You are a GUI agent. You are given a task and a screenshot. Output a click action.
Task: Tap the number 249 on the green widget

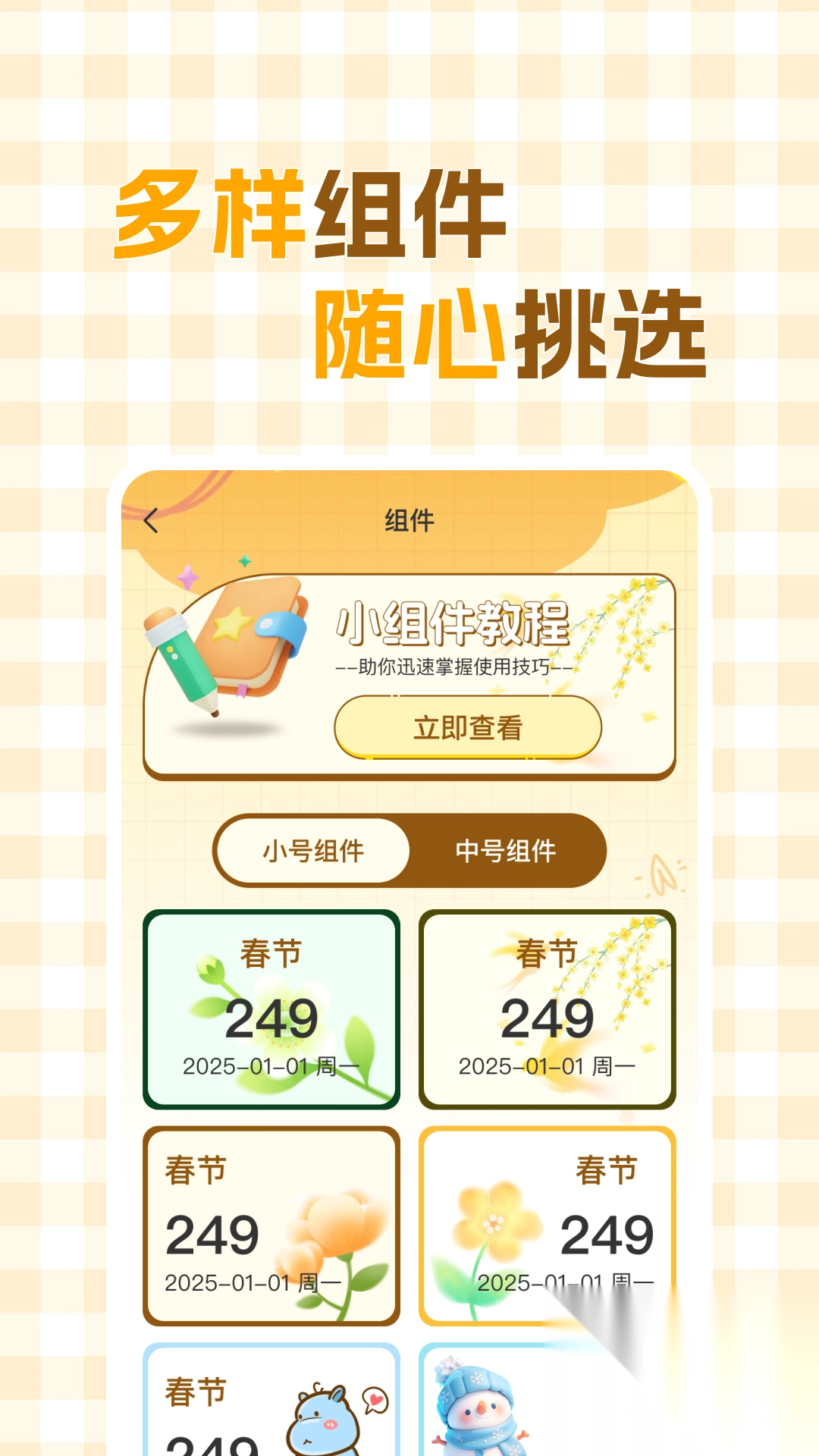pyautogui.click(x=271, y=1017)
